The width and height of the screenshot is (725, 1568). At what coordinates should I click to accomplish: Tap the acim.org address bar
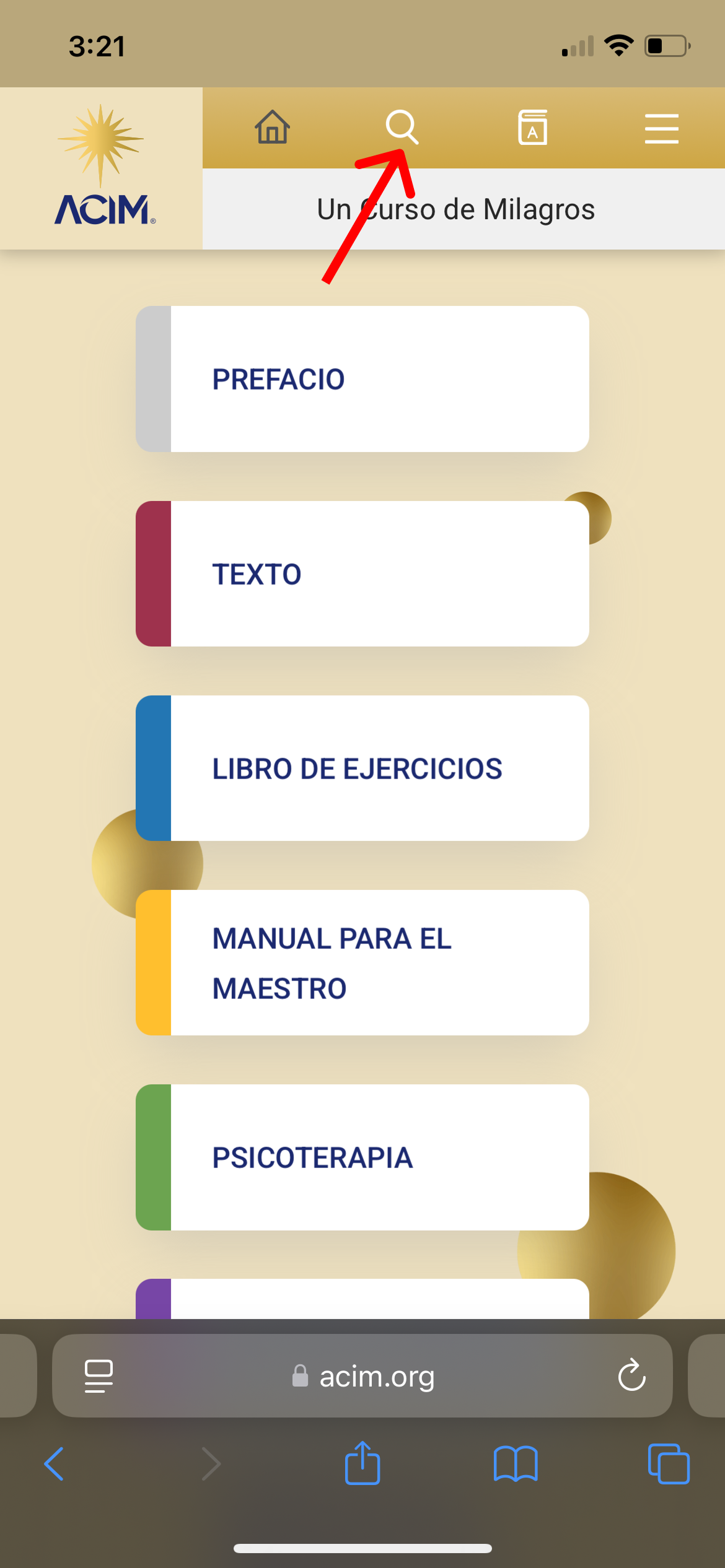tap(362, 1376)
